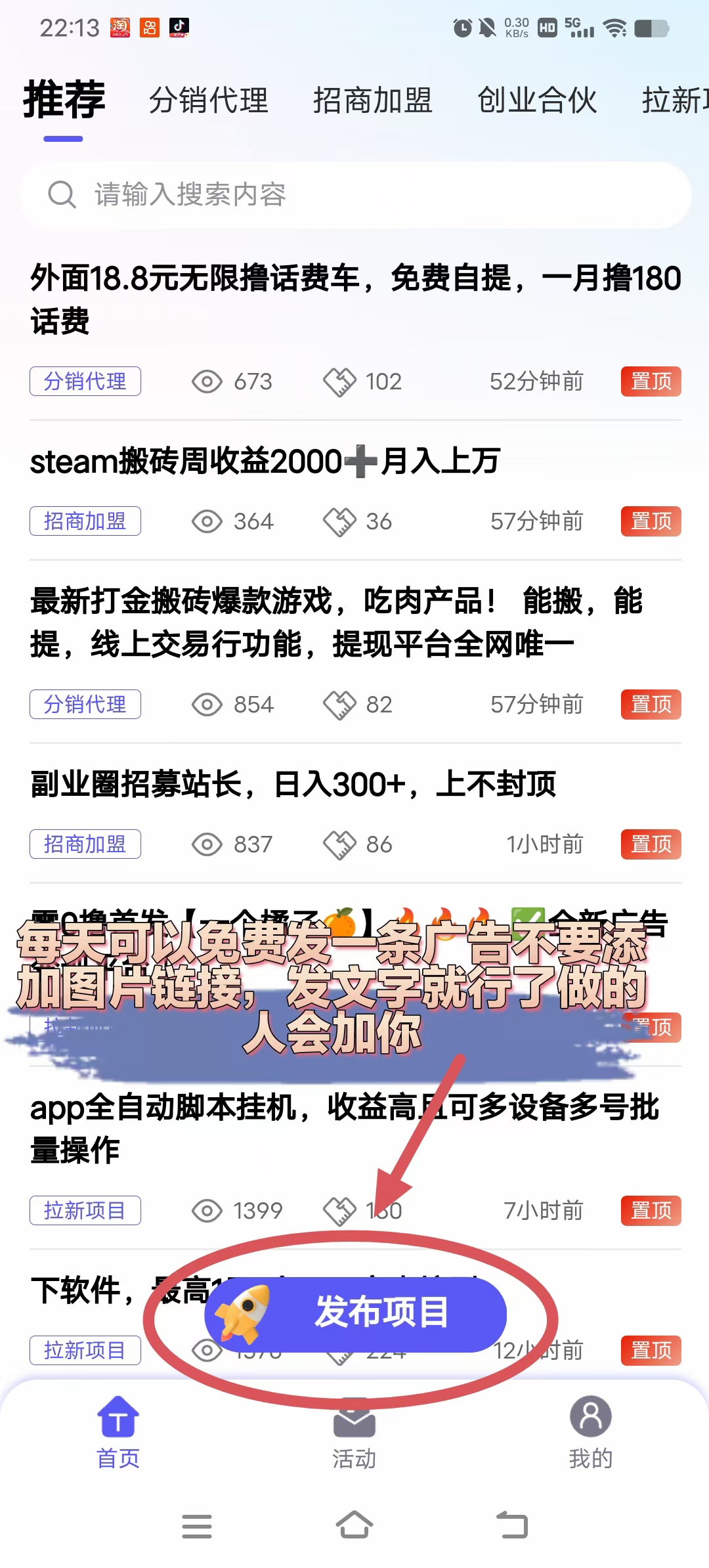Go to the 首页 tab
This screenshot has height=1568, width=709.
click(x=118, y=1433)
